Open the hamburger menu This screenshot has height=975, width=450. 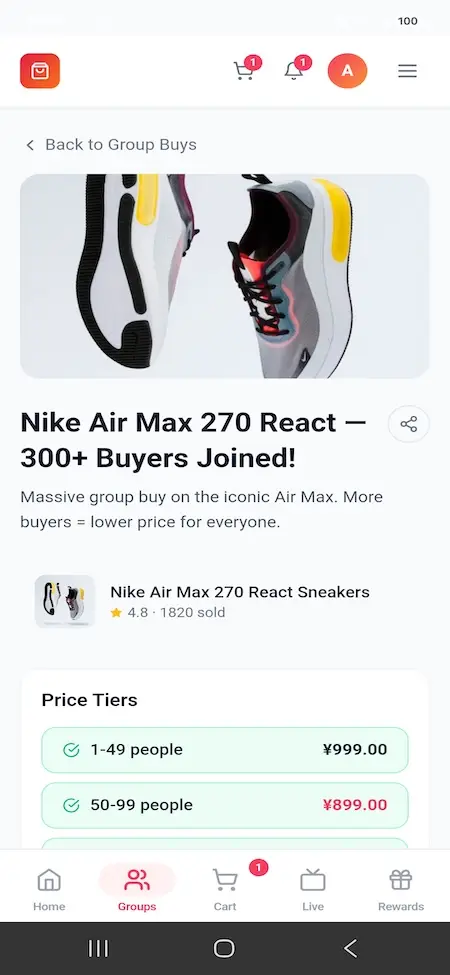tap(407, 71)
